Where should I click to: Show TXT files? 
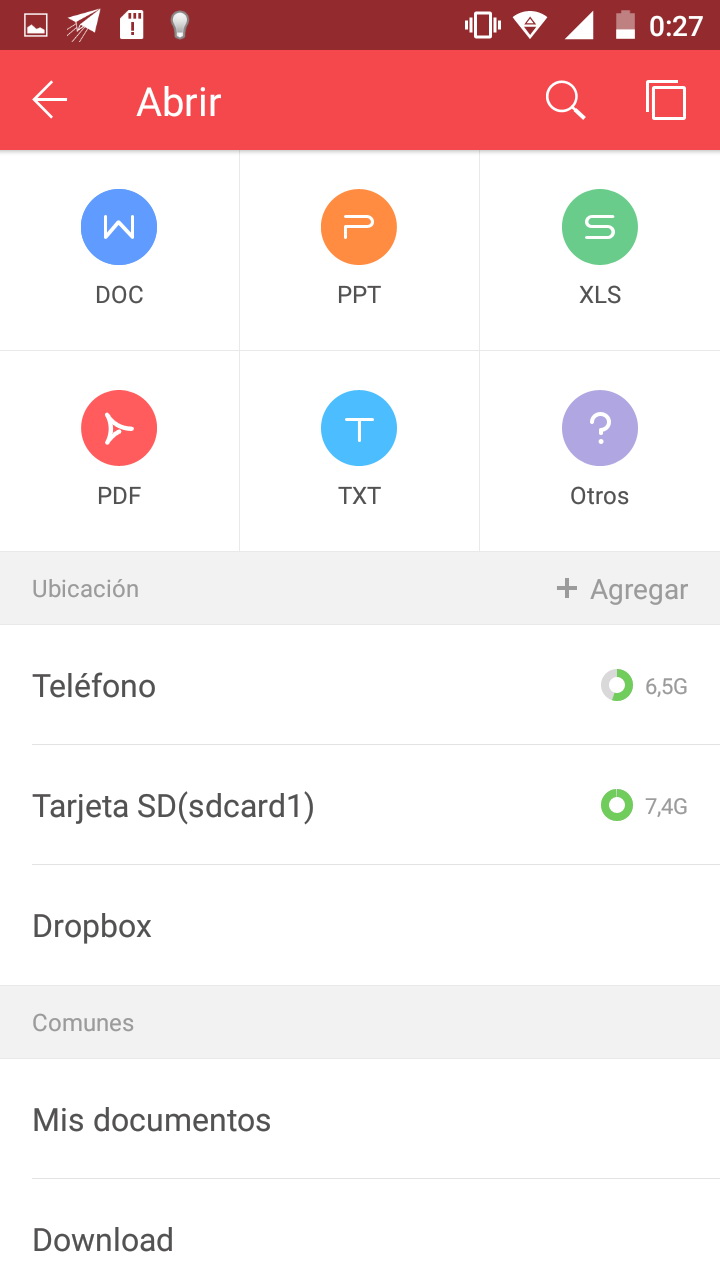(x=359, y=450)
